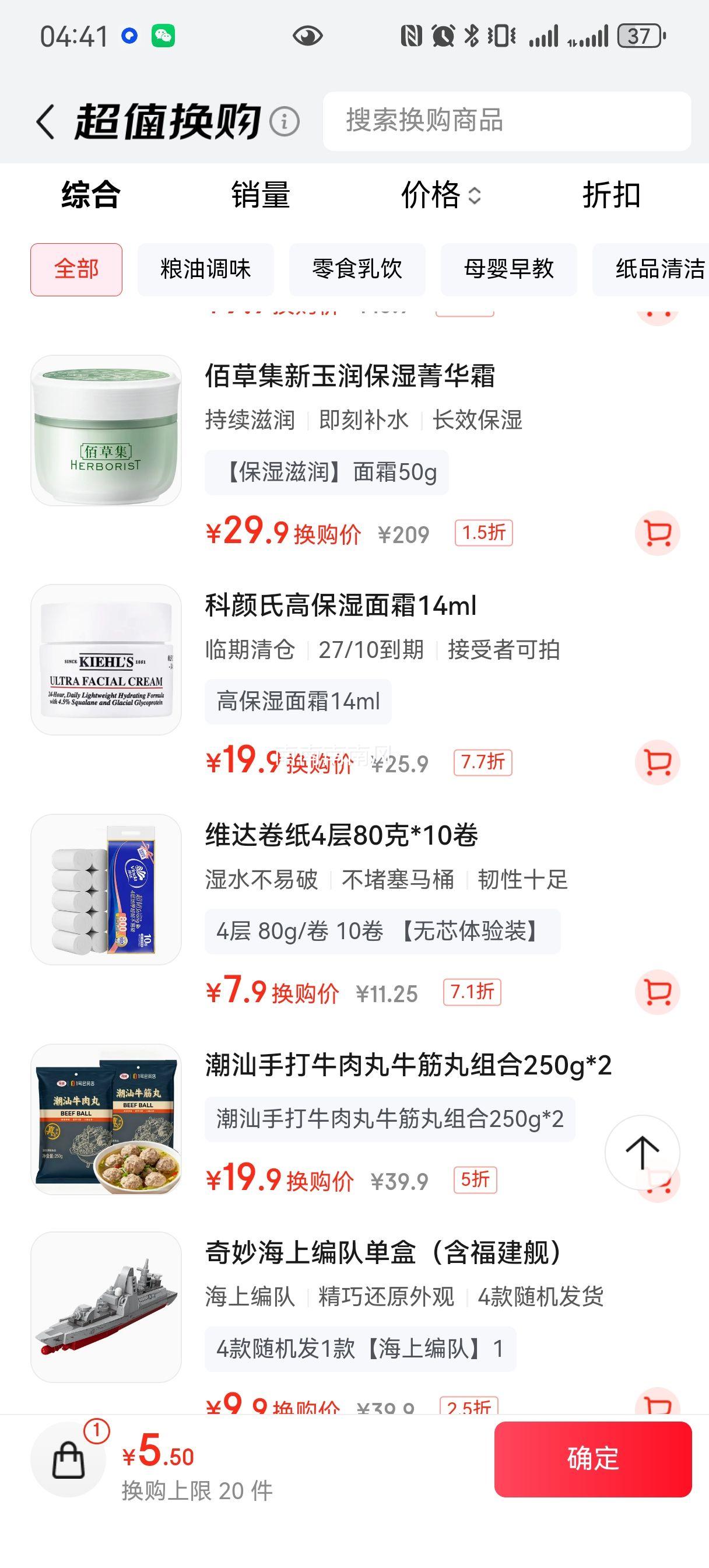This screenshot has height=1568, width=709.
Task: Choose the 纸品清洁 category
Action: click(x=656, y=269)
